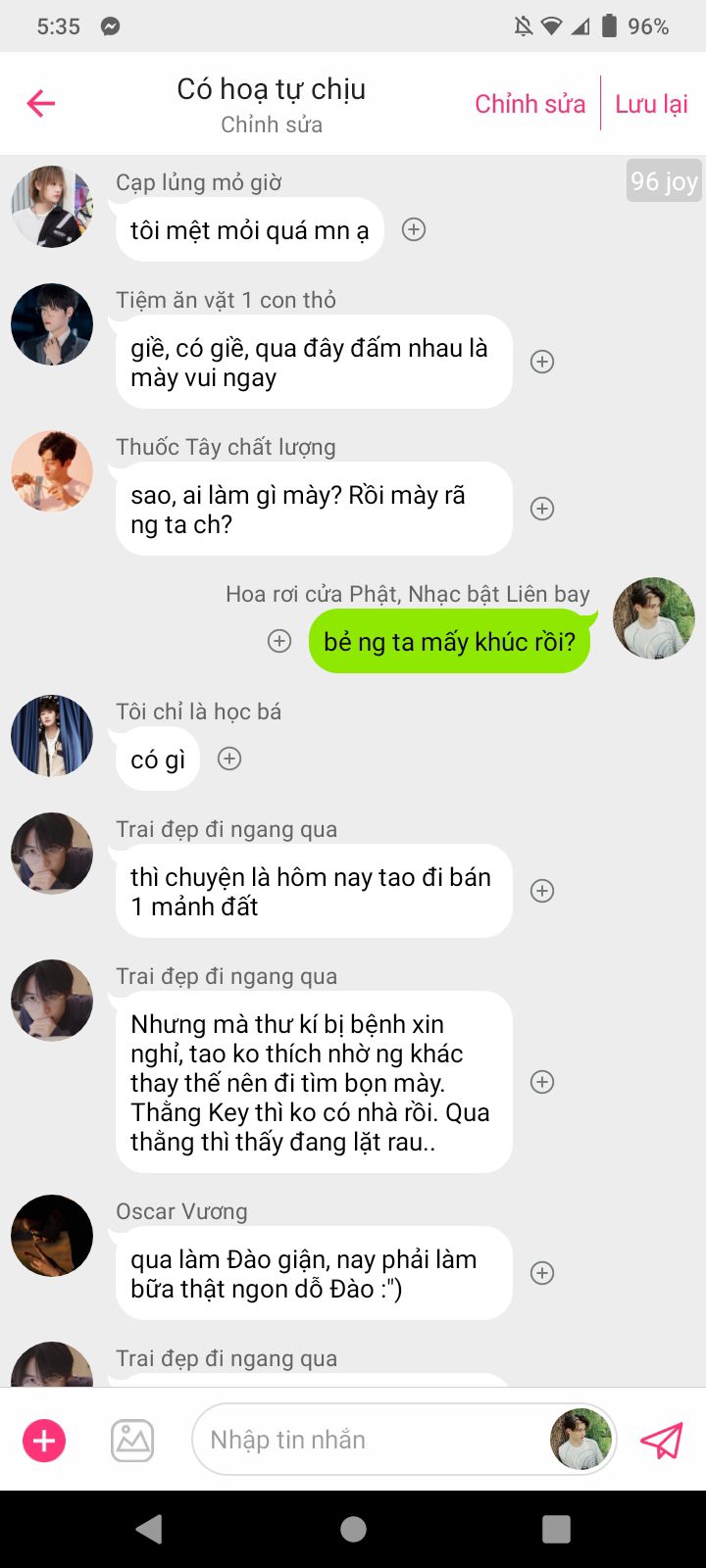
Task: Tap plus icon beside 'sao, ai làm gì mày?' message
Action: pos(542,509)
